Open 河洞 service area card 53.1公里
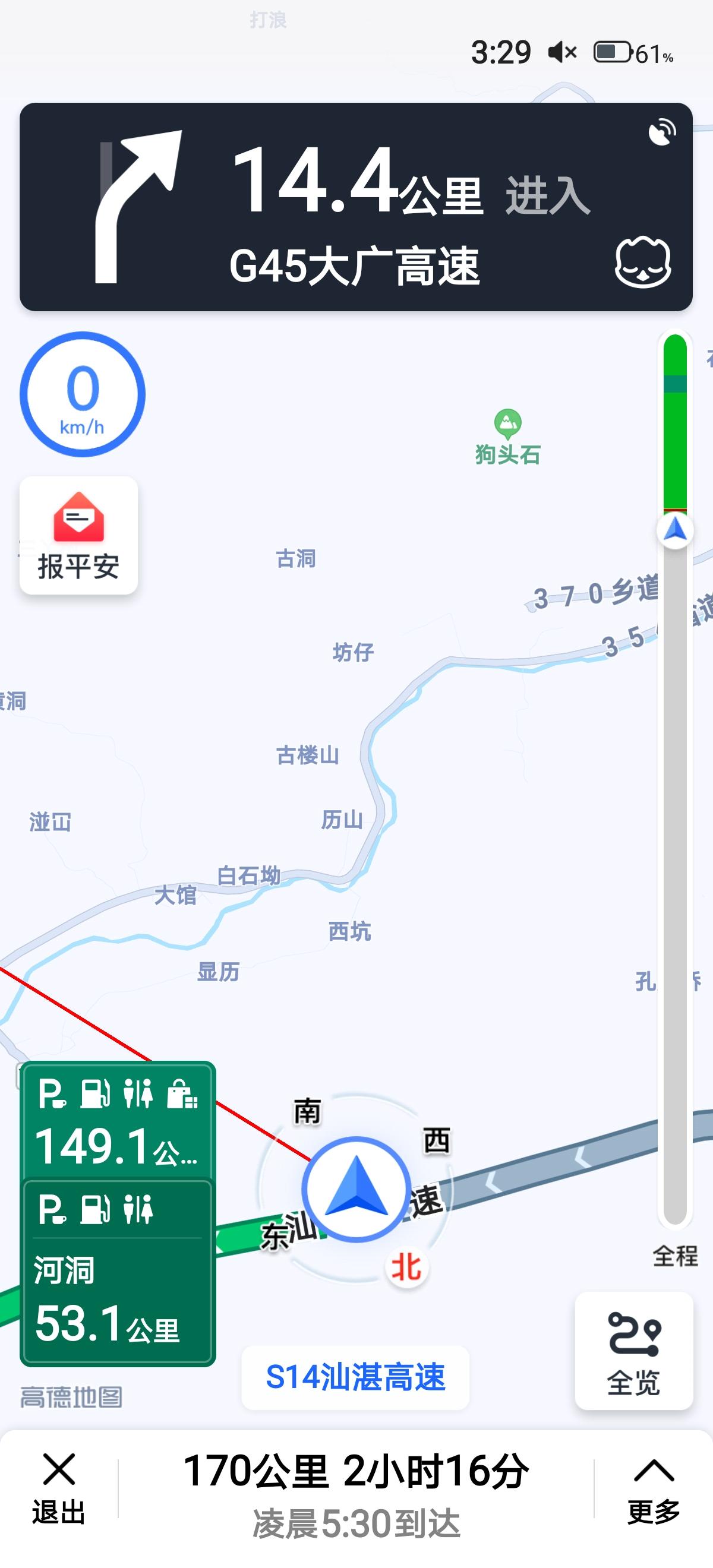 (118, 1272)
